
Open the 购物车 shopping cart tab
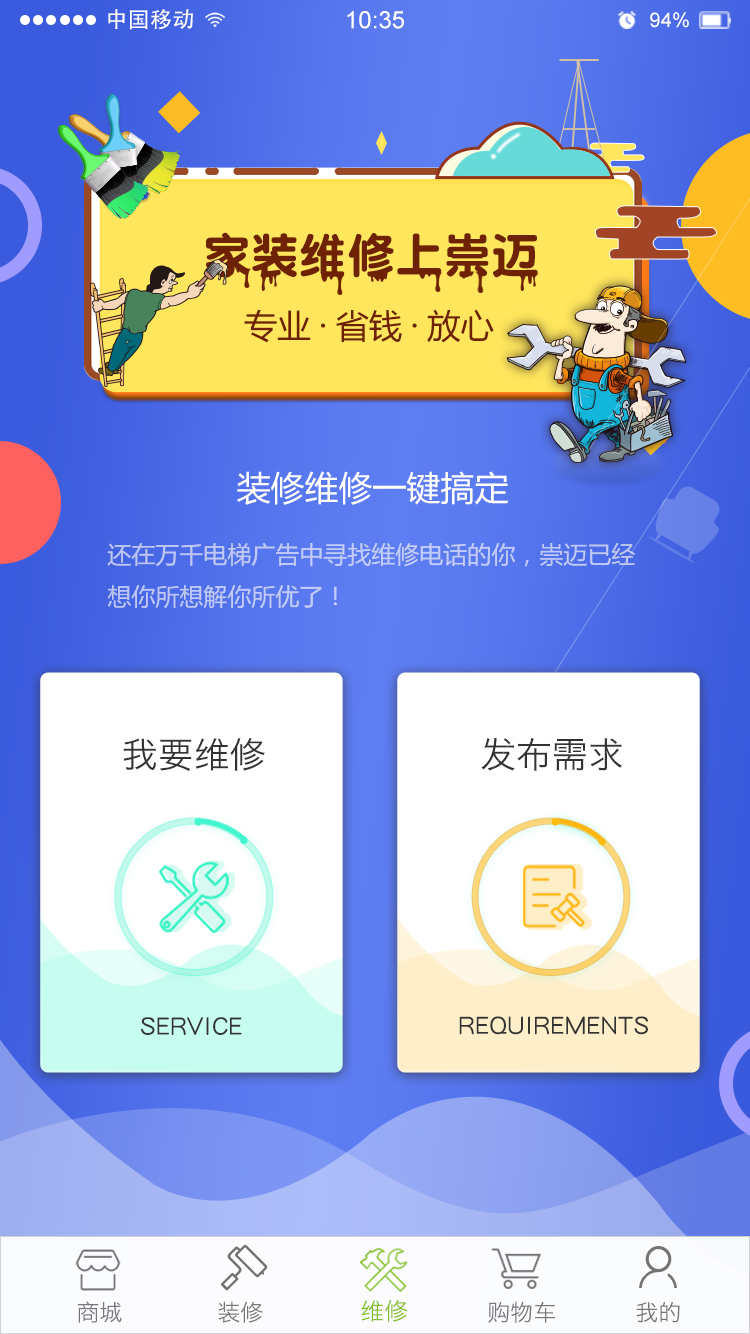click(520, 1285)
